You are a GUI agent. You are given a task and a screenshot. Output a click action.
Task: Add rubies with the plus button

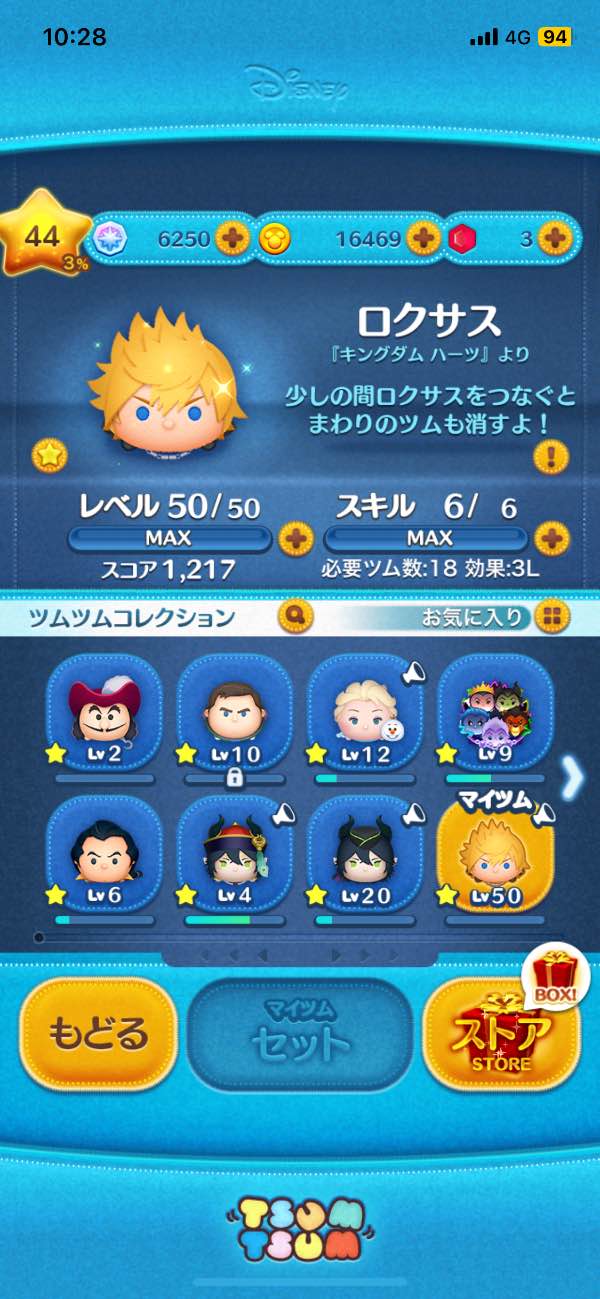pyautogui.click(x=553, y=239)
